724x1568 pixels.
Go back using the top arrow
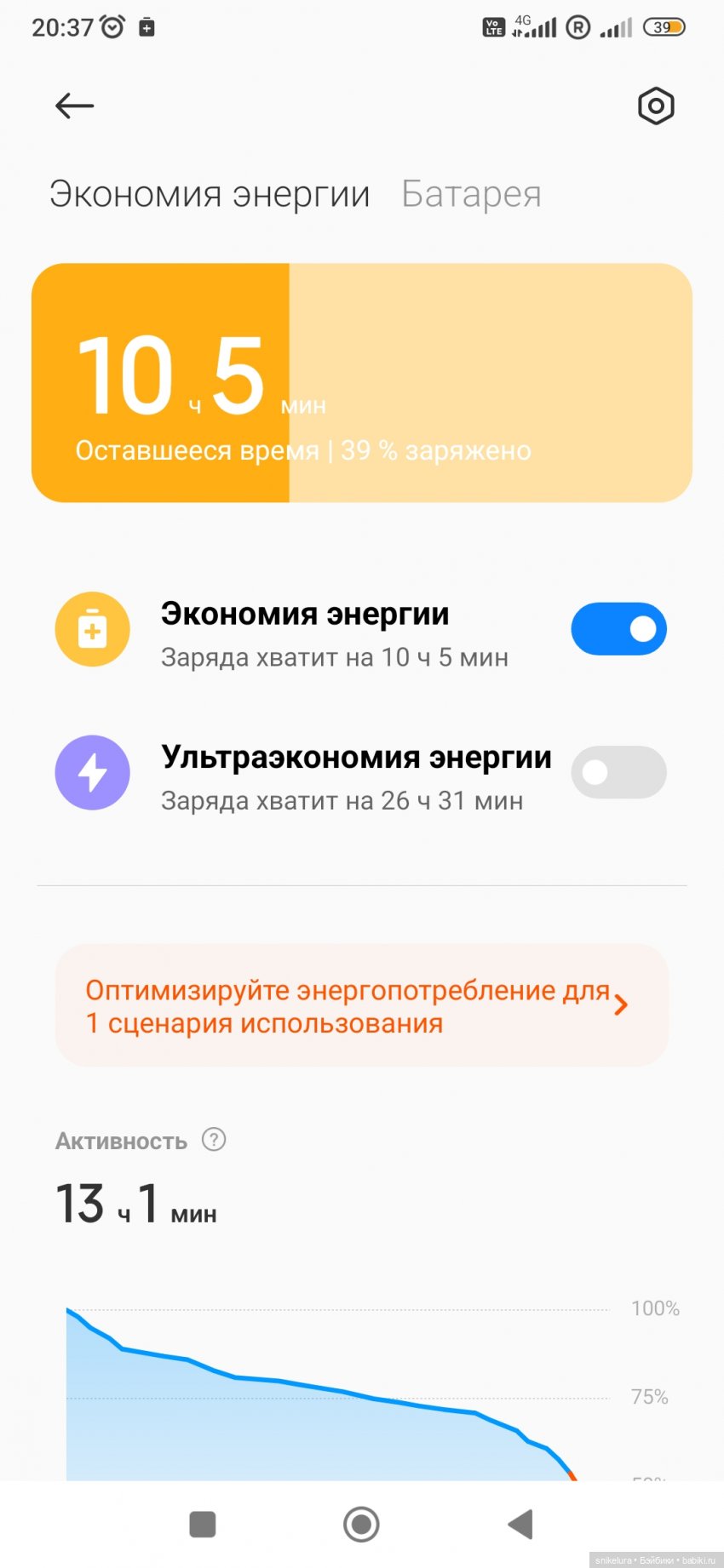[x=74, y=106]
